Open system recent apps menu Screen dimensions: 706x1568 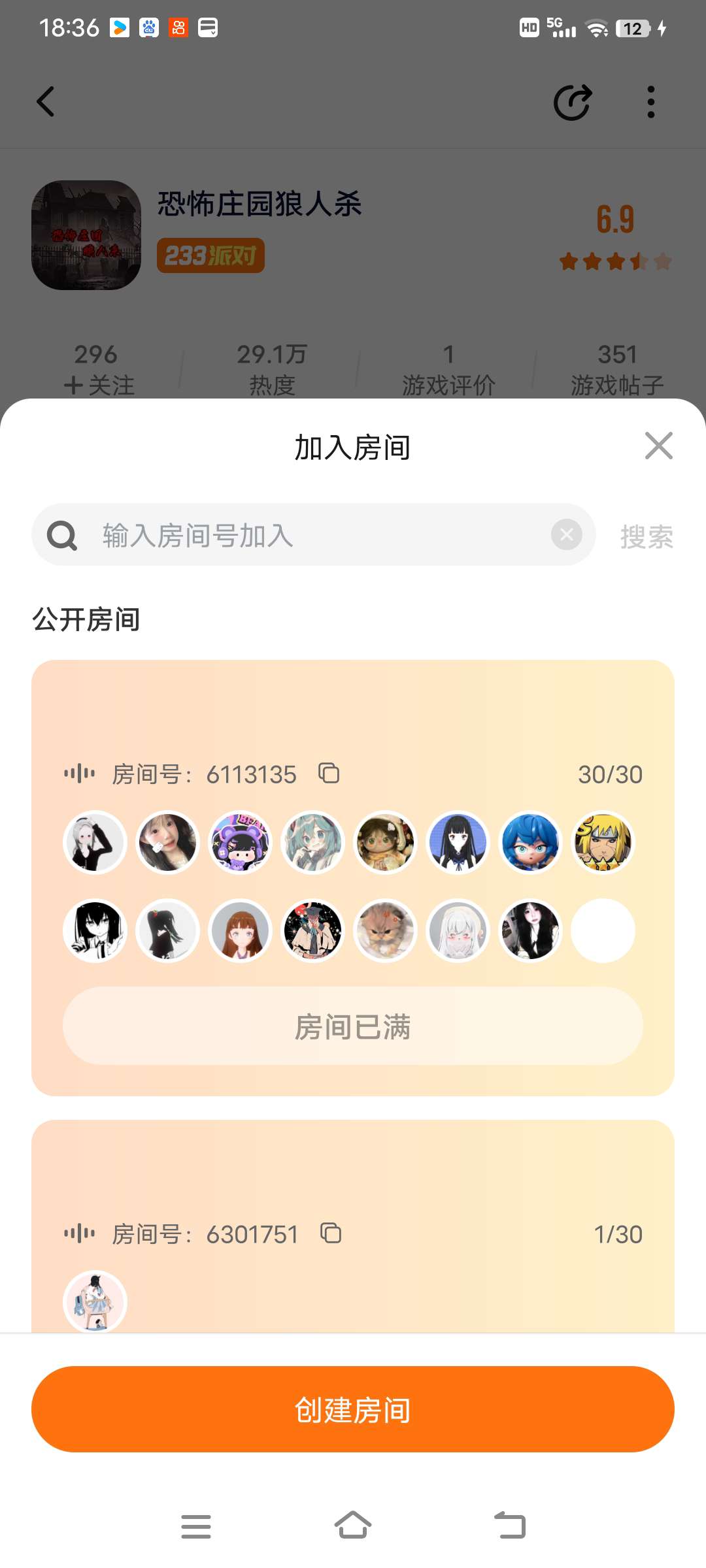pos(196,1526)
